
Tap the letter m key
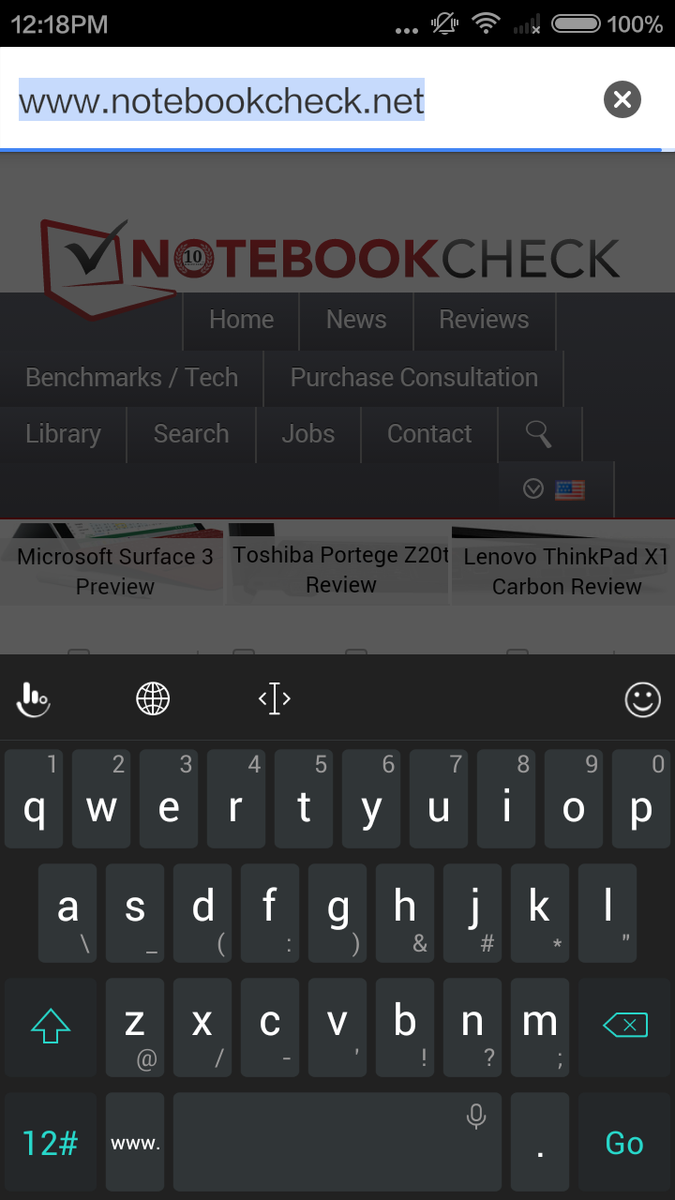pyautogui.click(x=540, y=1025)
